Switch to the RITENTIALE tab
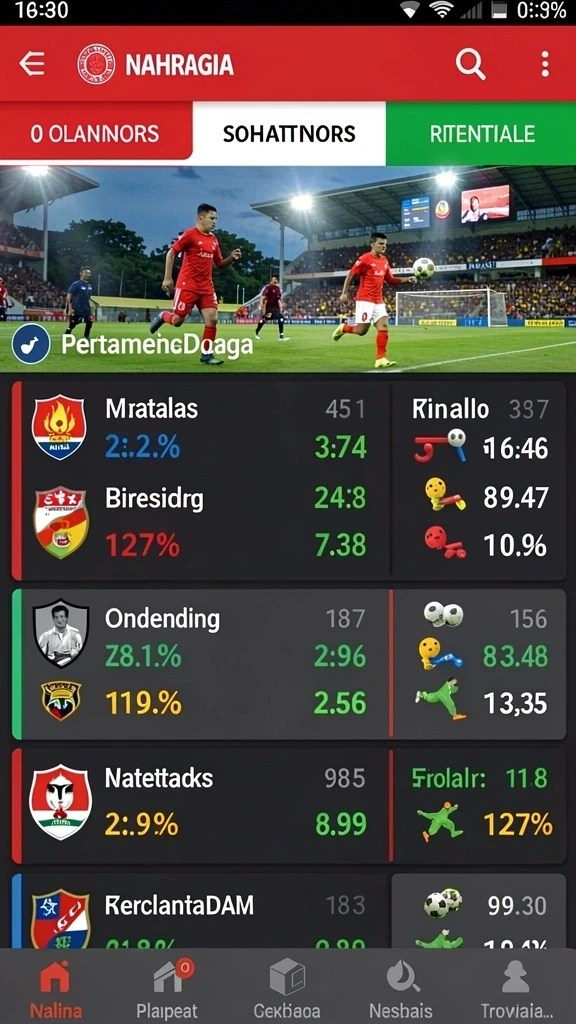This screenshot has width=576, height=1024. pos(481,134)
